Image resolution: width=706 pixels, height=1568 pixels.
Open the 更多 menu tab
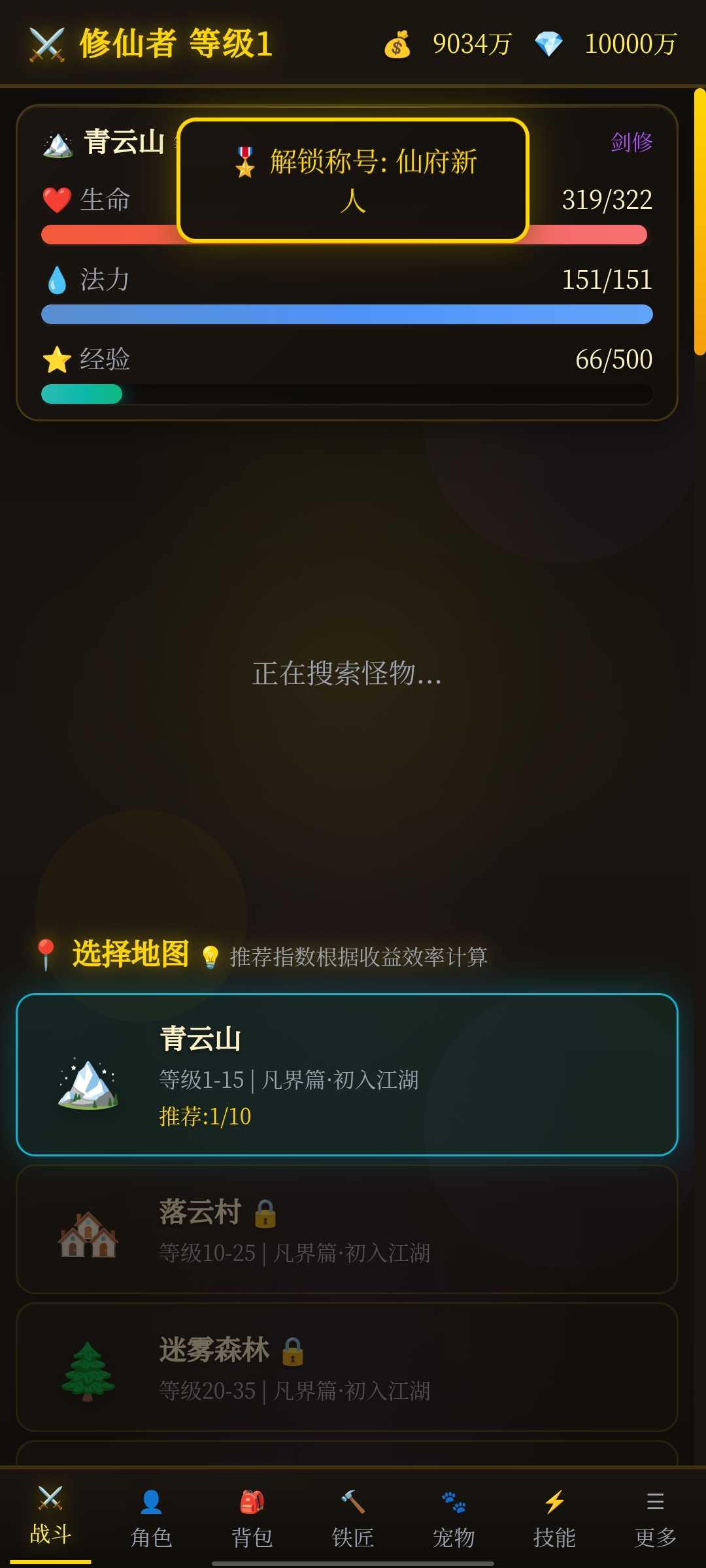click(655, 1518)
